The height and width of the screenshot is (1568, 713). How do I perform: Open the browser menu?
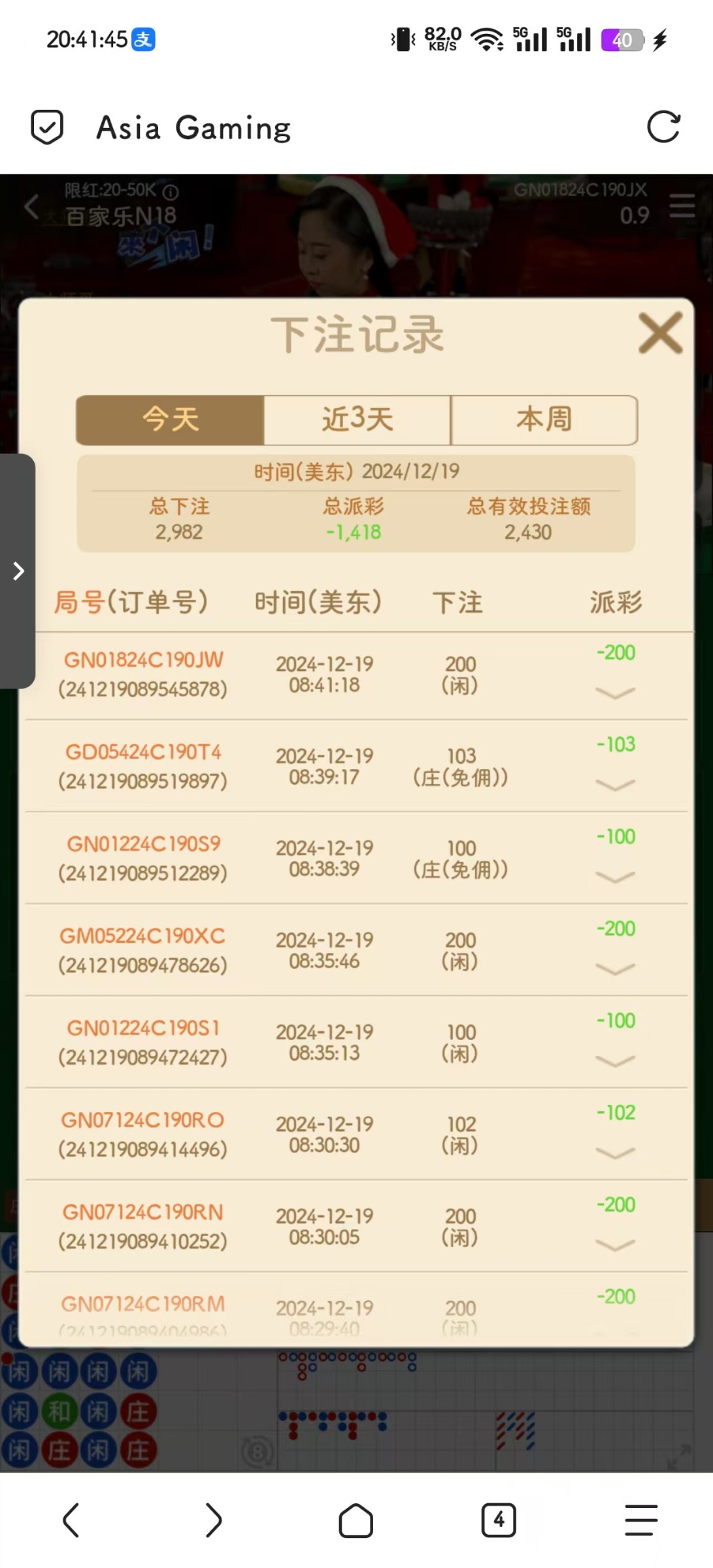click(641, 1520)
